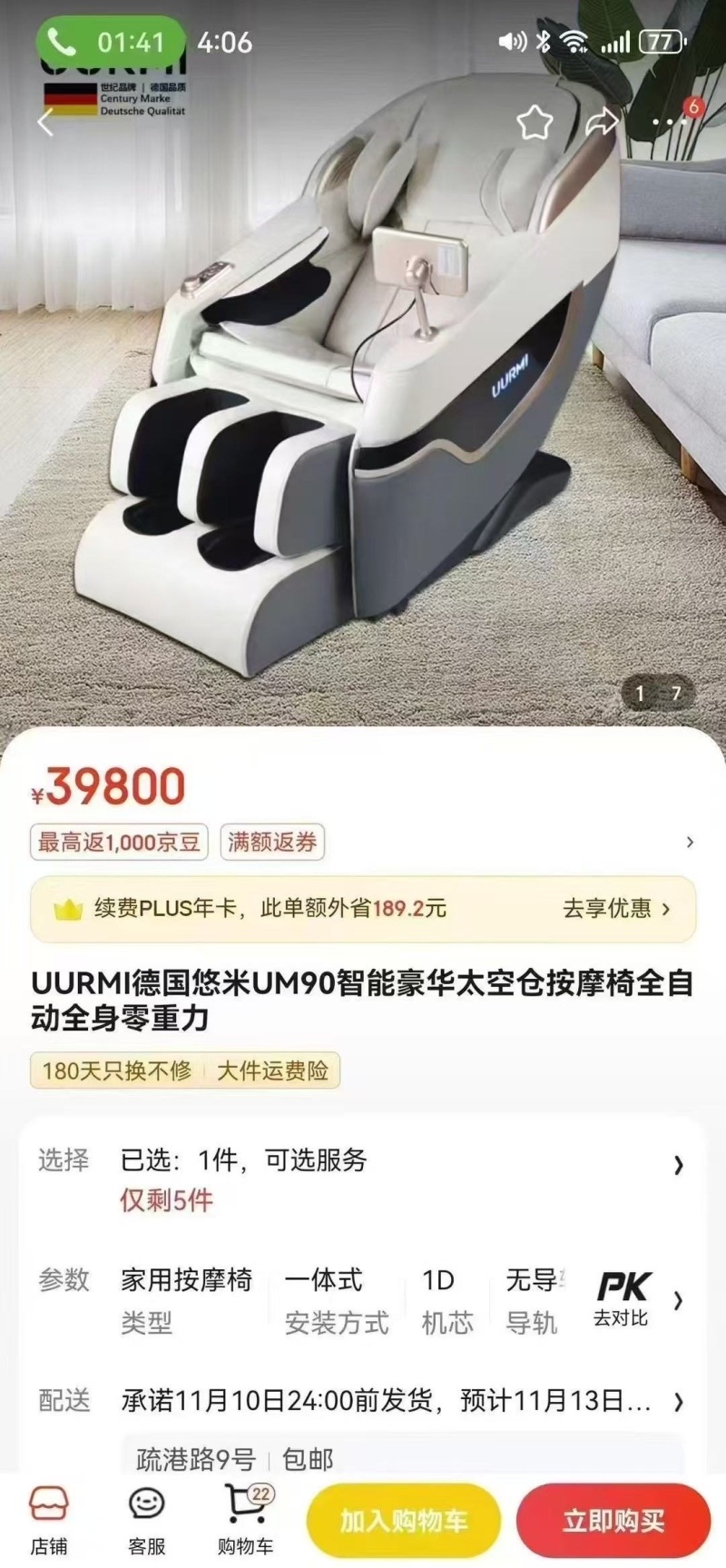Viewport: 726px width, 1568px height.
Task: Tap 去享优惠 on PLUS renewal banner
Action: [x=616, y=909]
